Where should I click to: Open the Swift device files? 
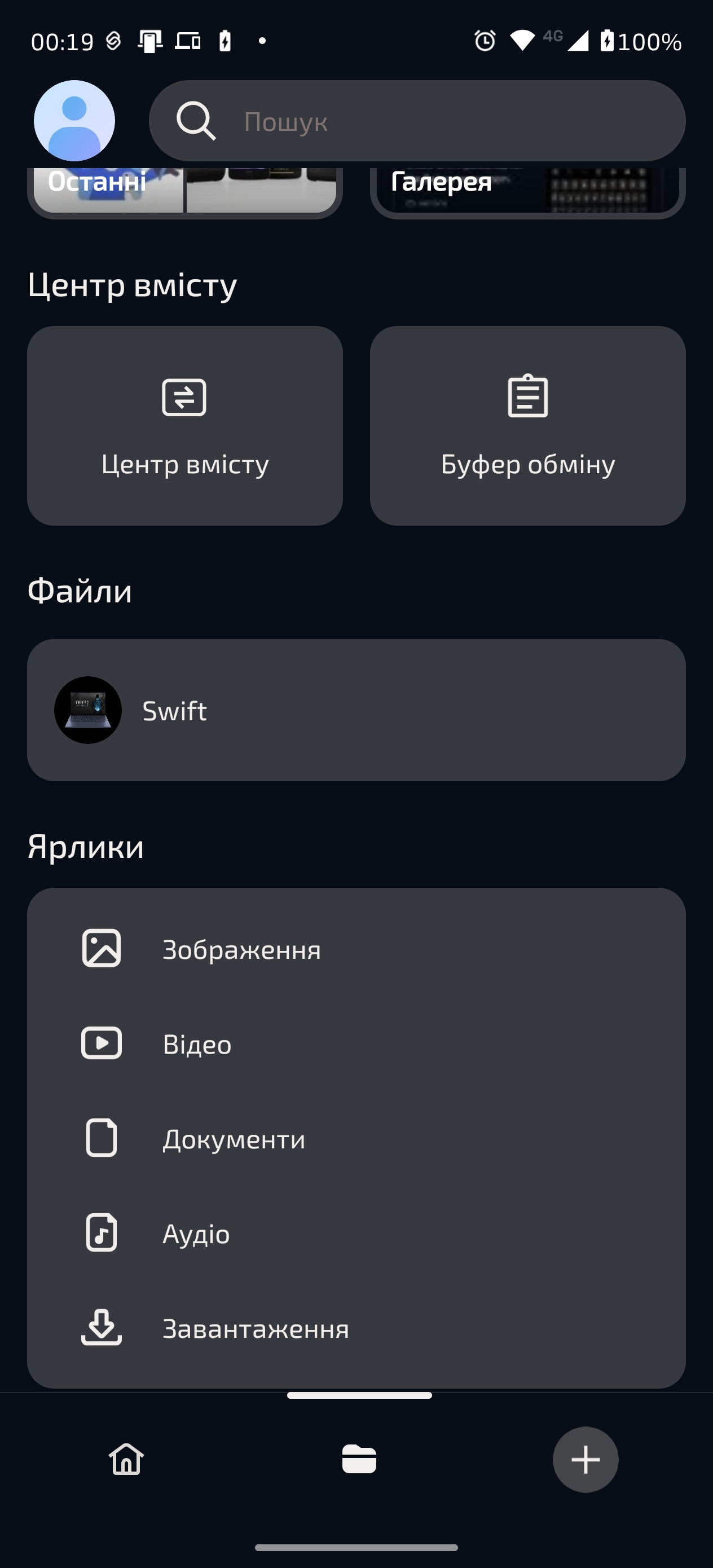click(356, 710)
